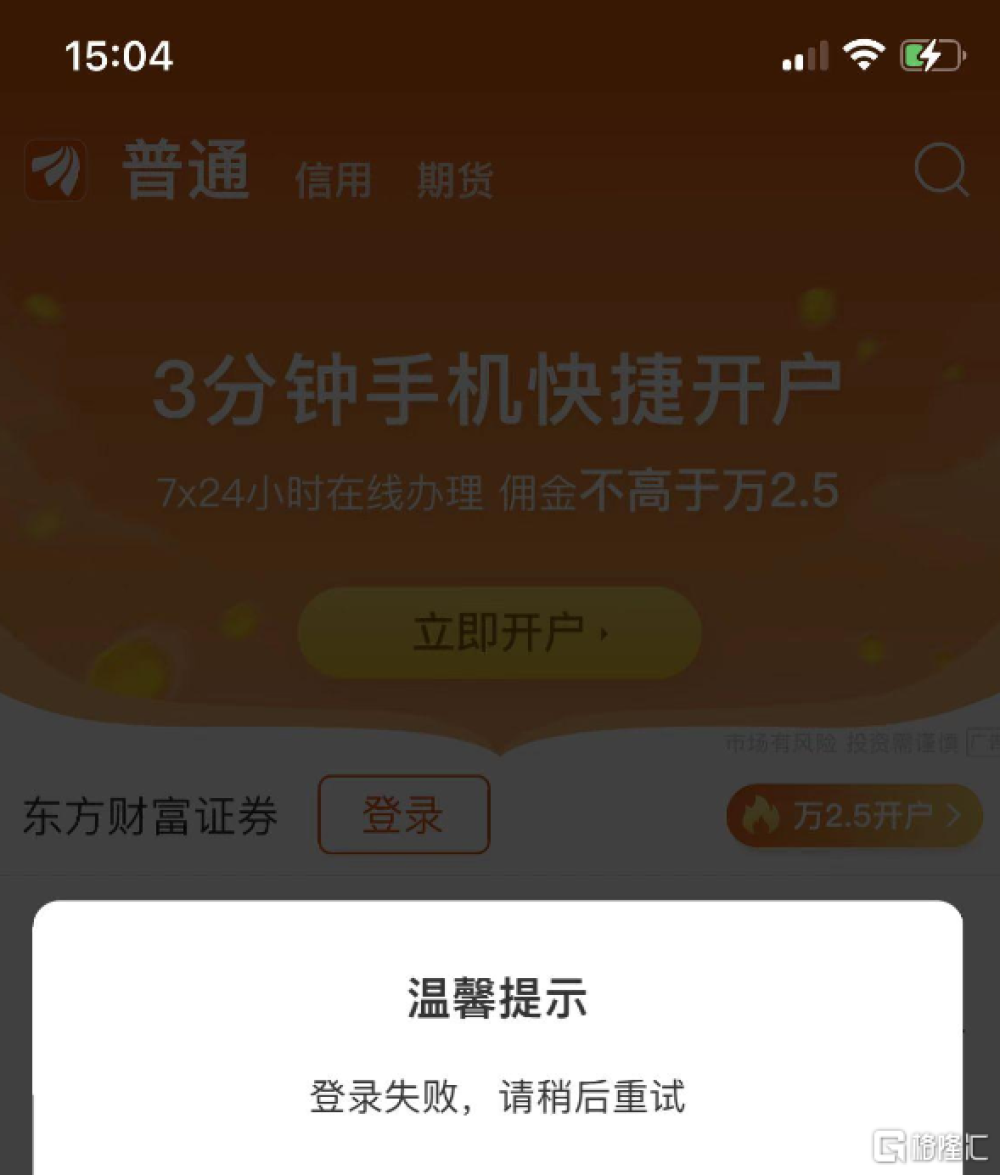Switch to the 信用 tab

333,182
